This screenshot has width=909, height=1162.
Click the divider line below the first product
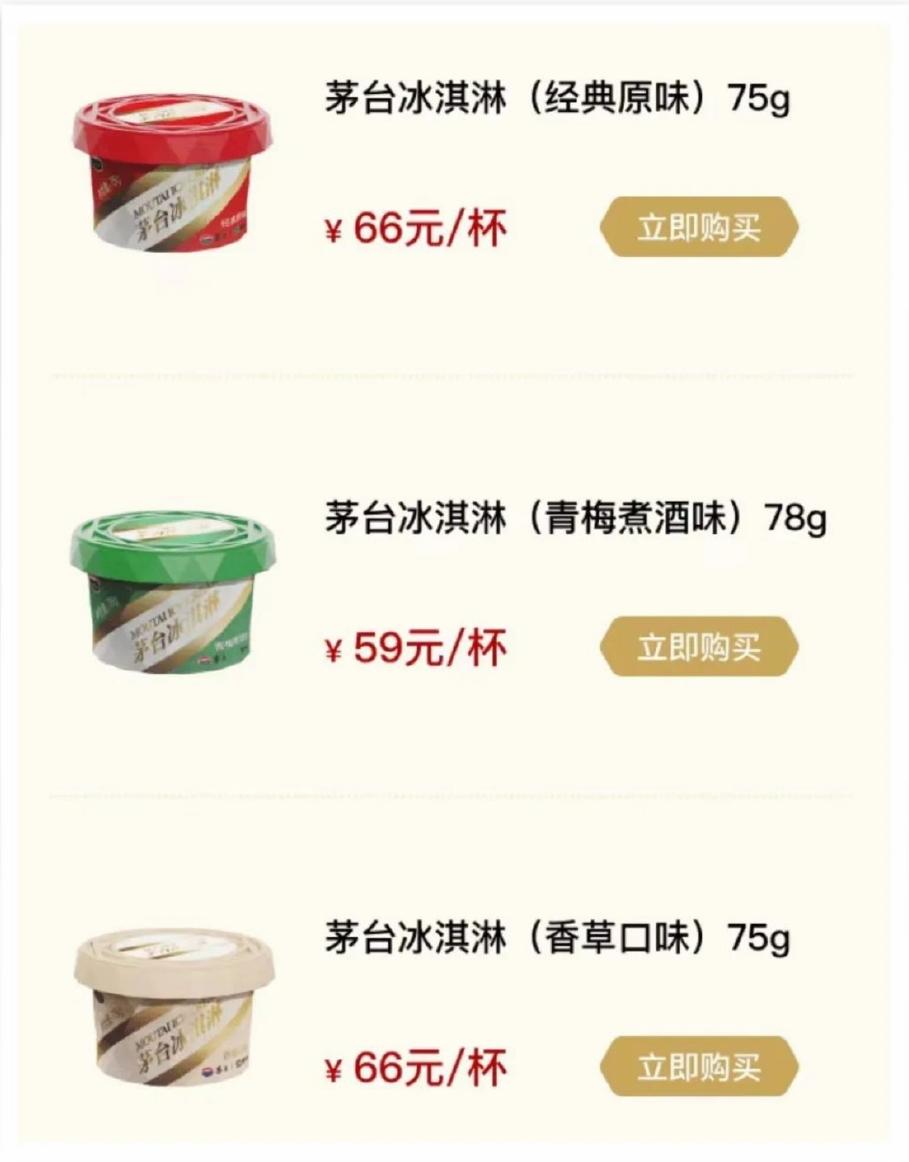coord(454,371)
